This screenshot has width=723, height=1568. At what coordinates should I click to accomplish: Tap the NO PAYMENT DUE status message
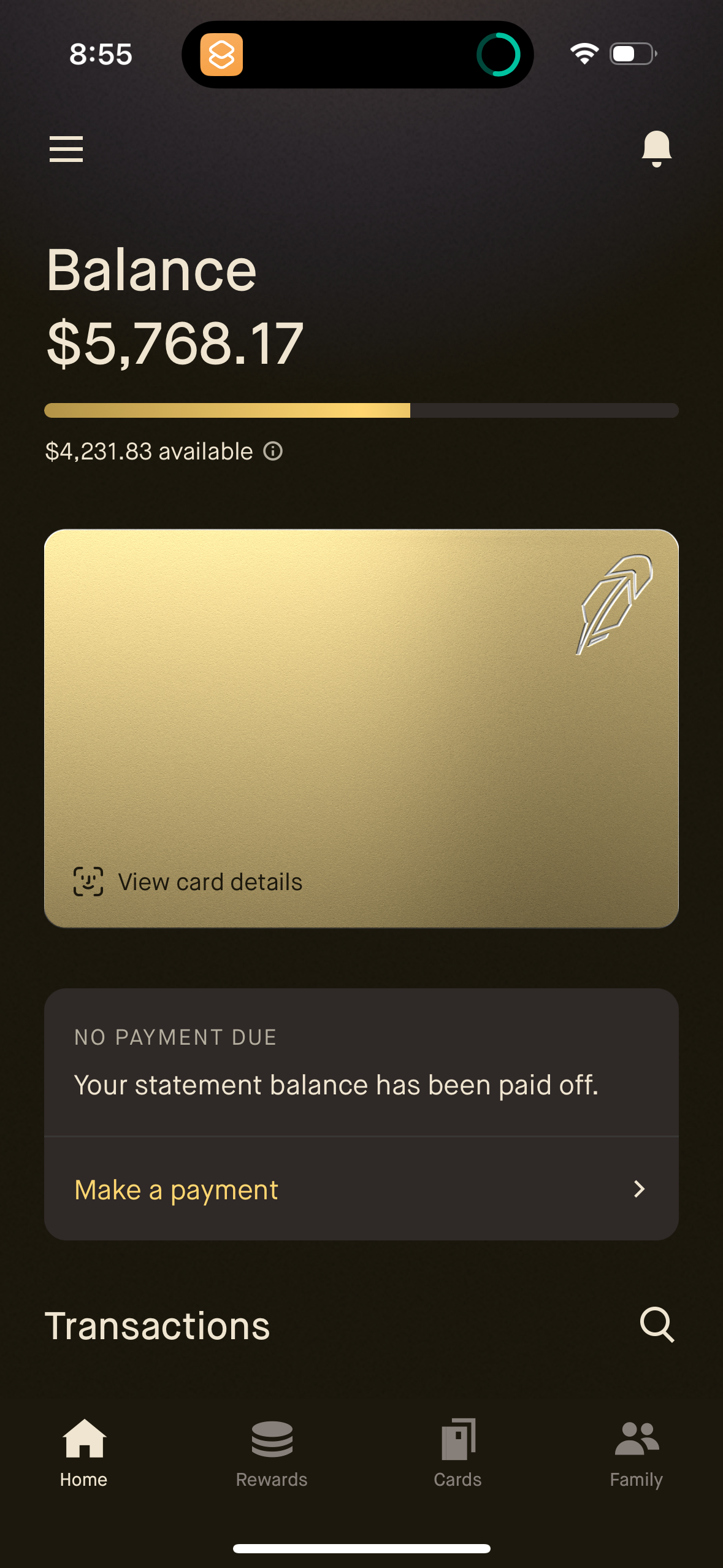click(176, 1037)
